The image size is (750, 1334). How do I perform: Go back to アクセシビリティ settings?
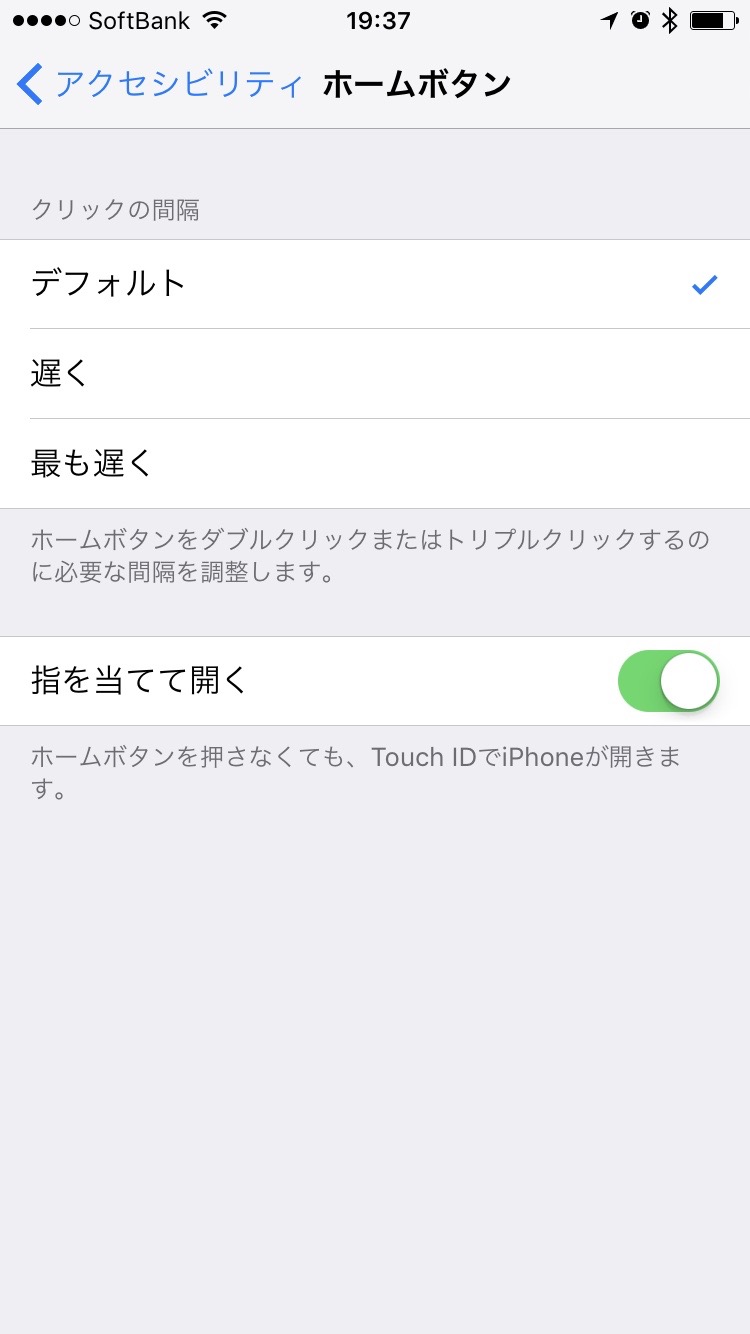click(160, 84)
